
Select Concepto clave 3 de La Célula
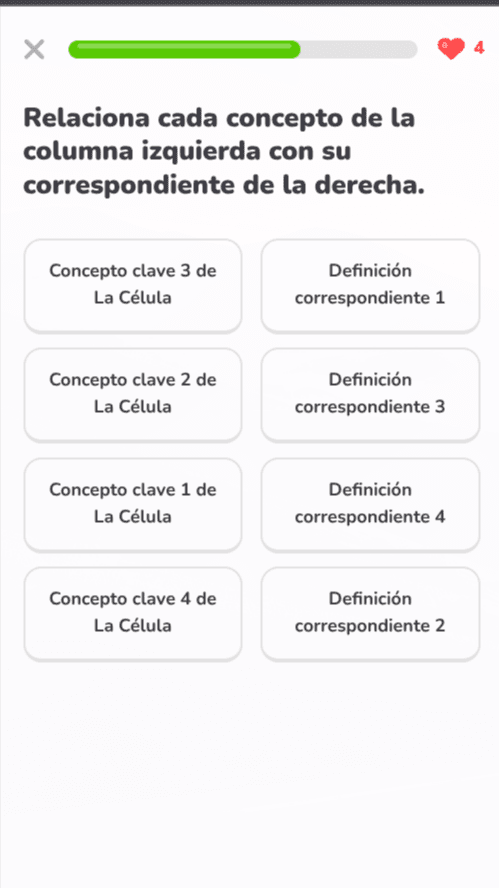[x=133, y=285]
